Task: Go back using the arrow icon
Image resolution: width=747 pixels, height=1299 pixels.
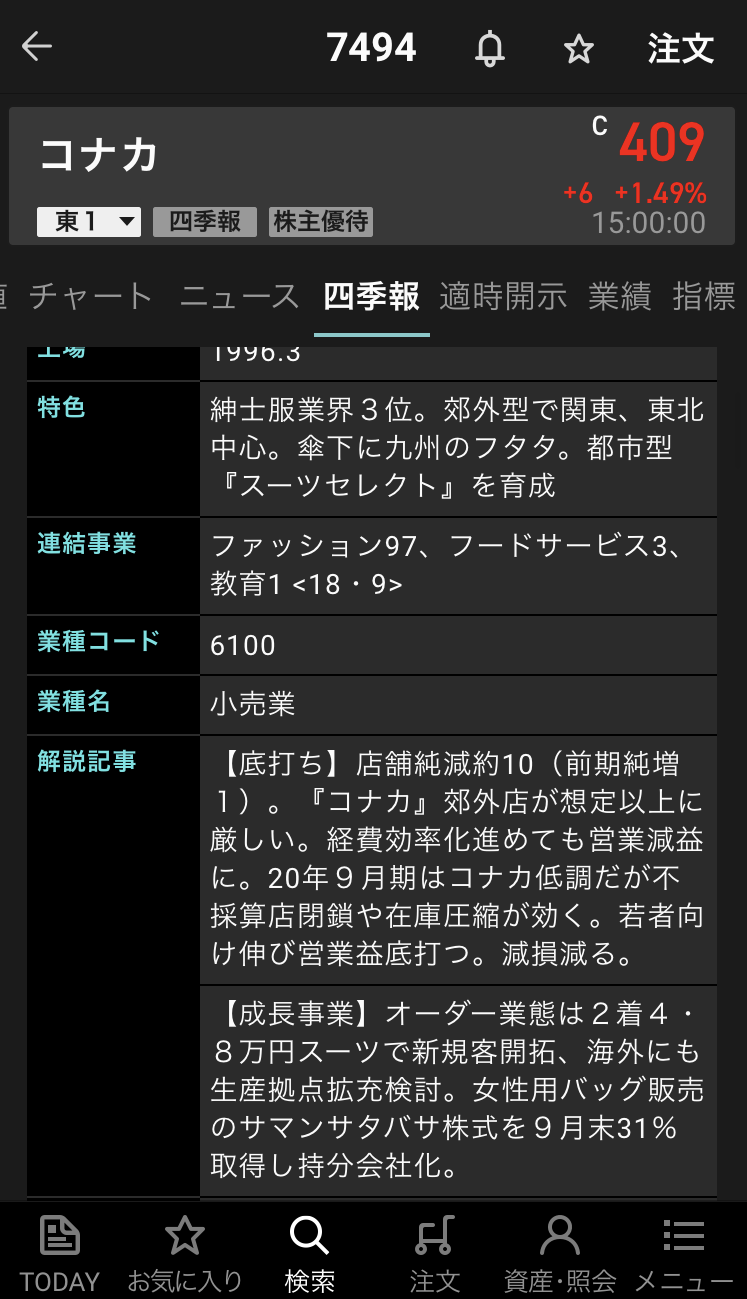Action: tap(37, 47)
